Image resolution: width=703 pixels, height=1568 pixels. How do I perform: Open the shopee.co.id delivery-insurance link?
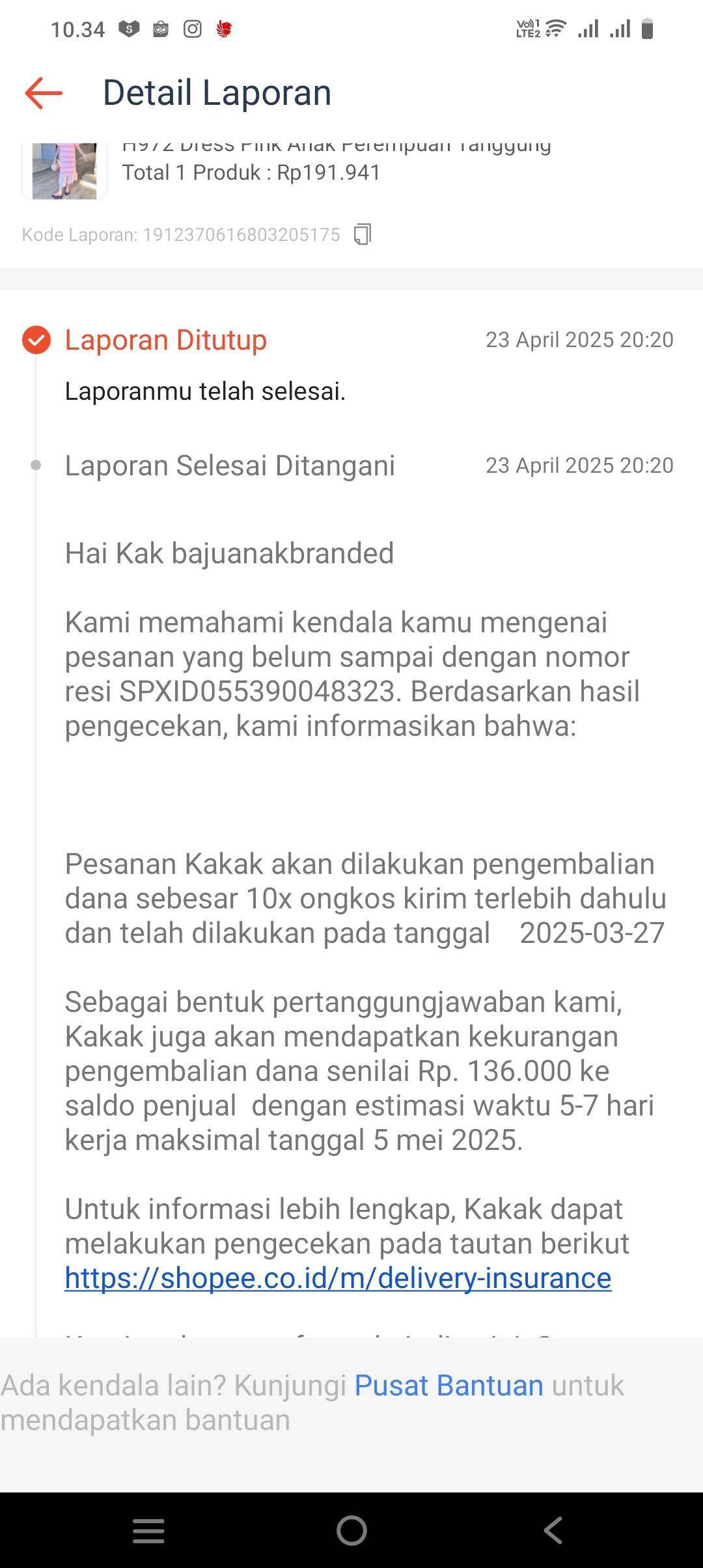[x=338, y=1278]
